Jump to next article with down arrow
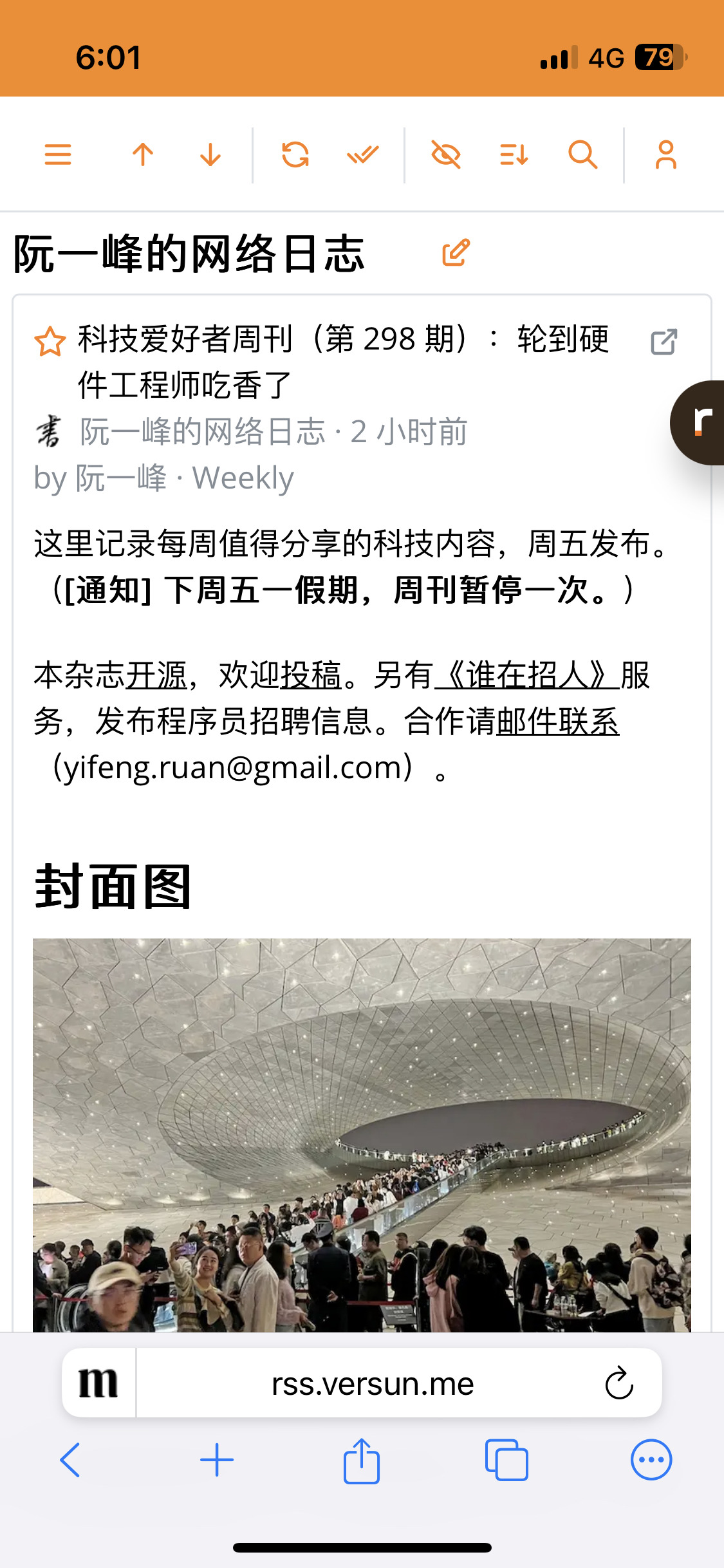This screenshot has height=1568, width=724. click(x=210, y=154)
